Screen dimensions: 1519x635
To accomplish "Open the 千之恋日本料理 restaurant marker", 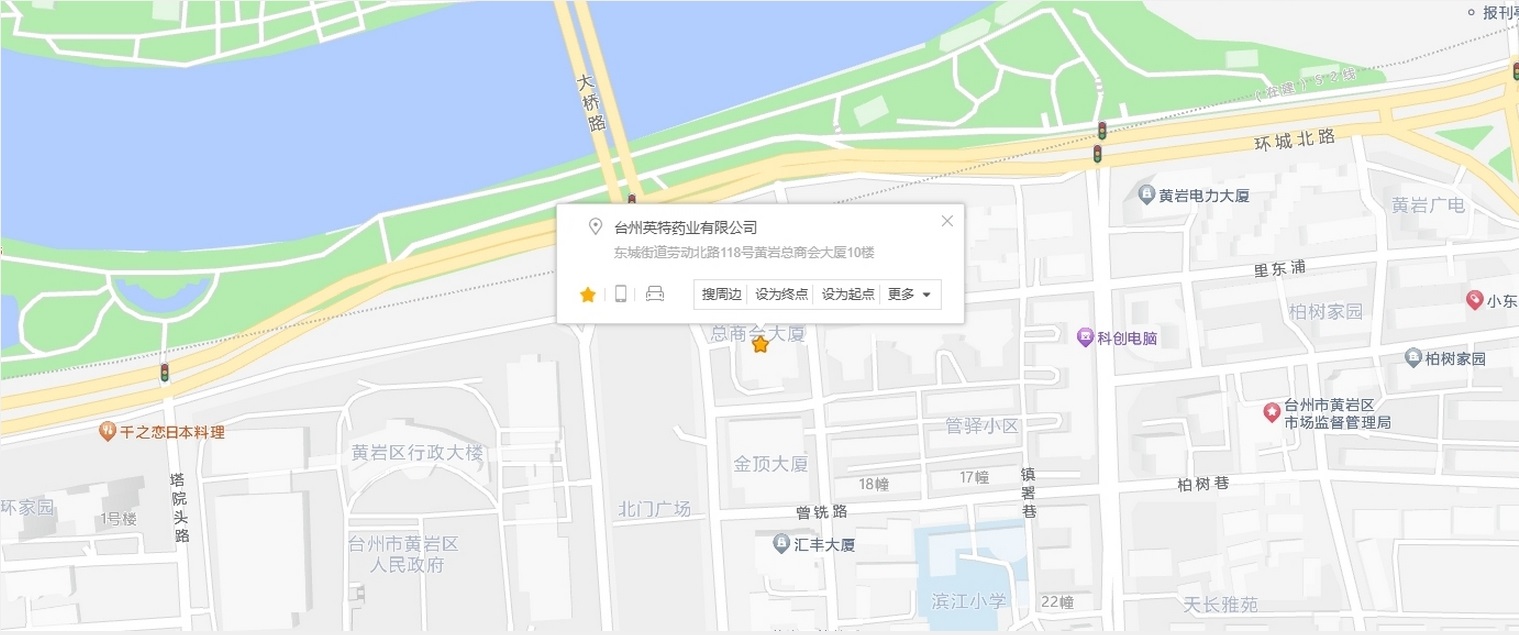I will [108, 432].
